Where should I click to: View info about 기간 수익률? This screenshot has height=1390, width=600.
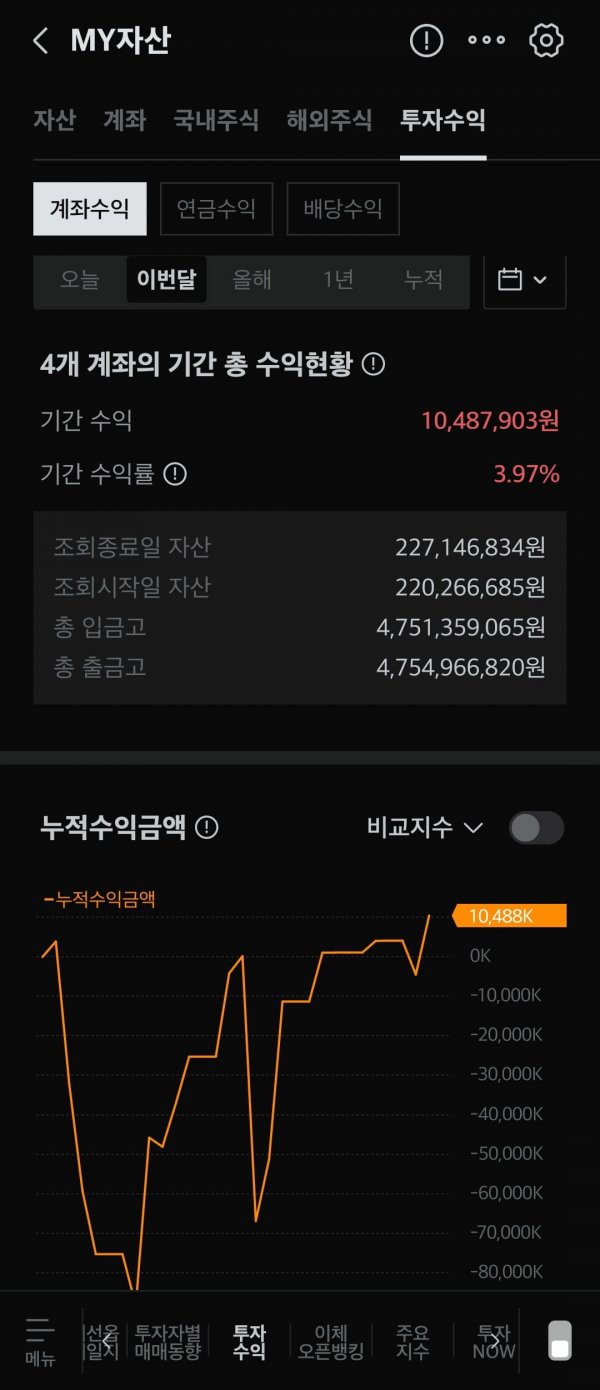[175, 474]
